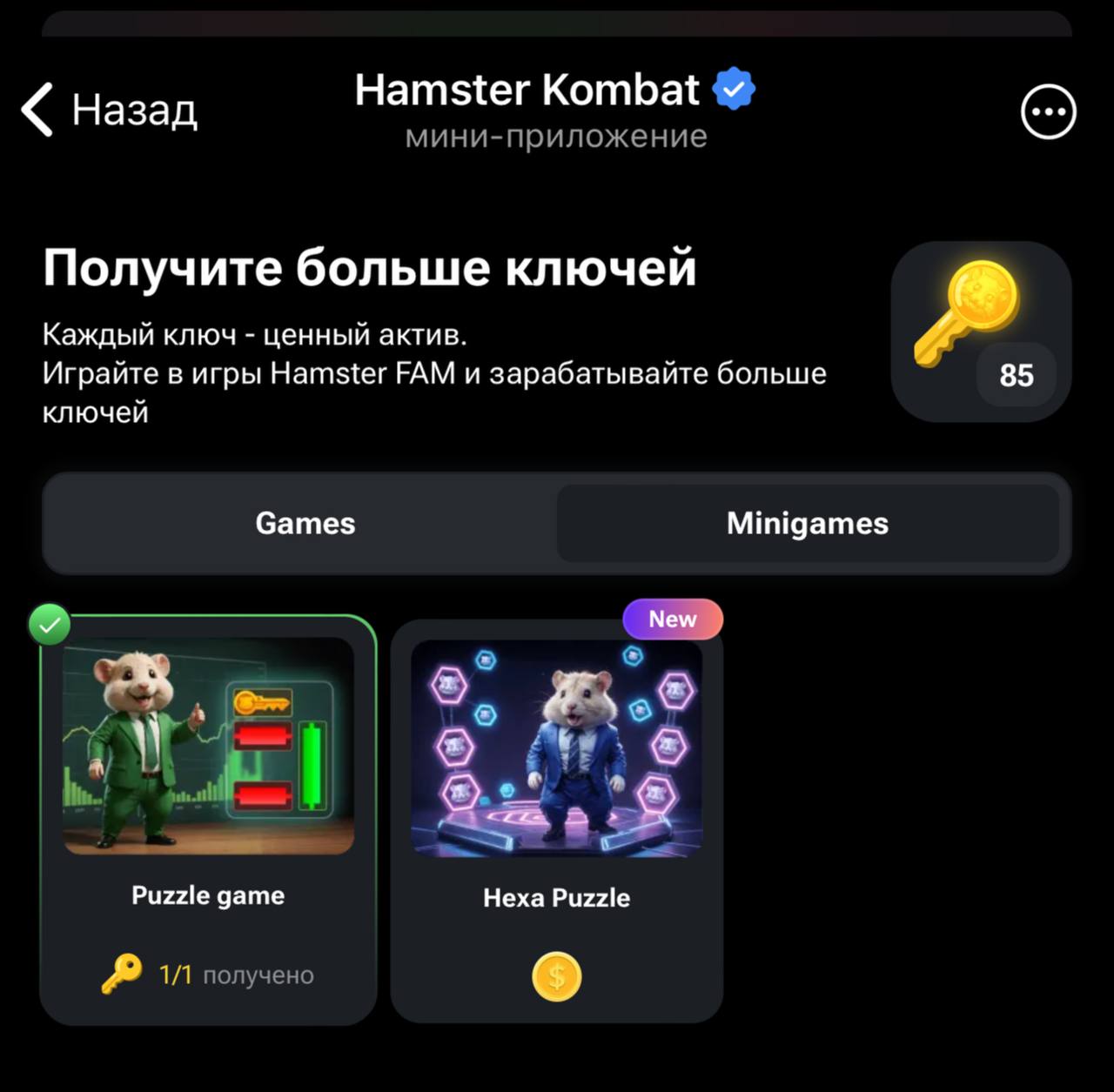
Task: Open the Puzzle game card
Action: [208, 818]
